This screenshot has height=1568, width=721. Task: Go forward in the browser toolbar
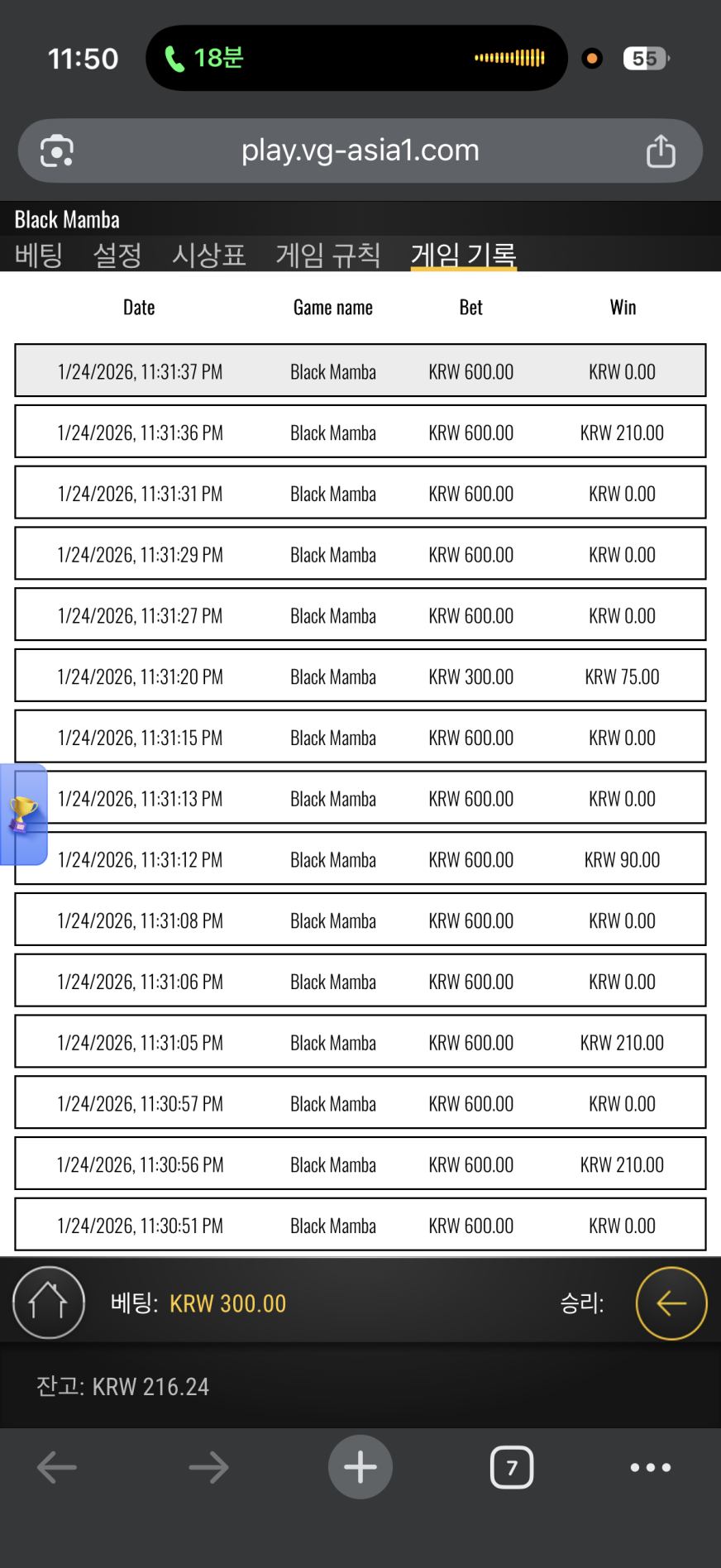(208, 1468)
